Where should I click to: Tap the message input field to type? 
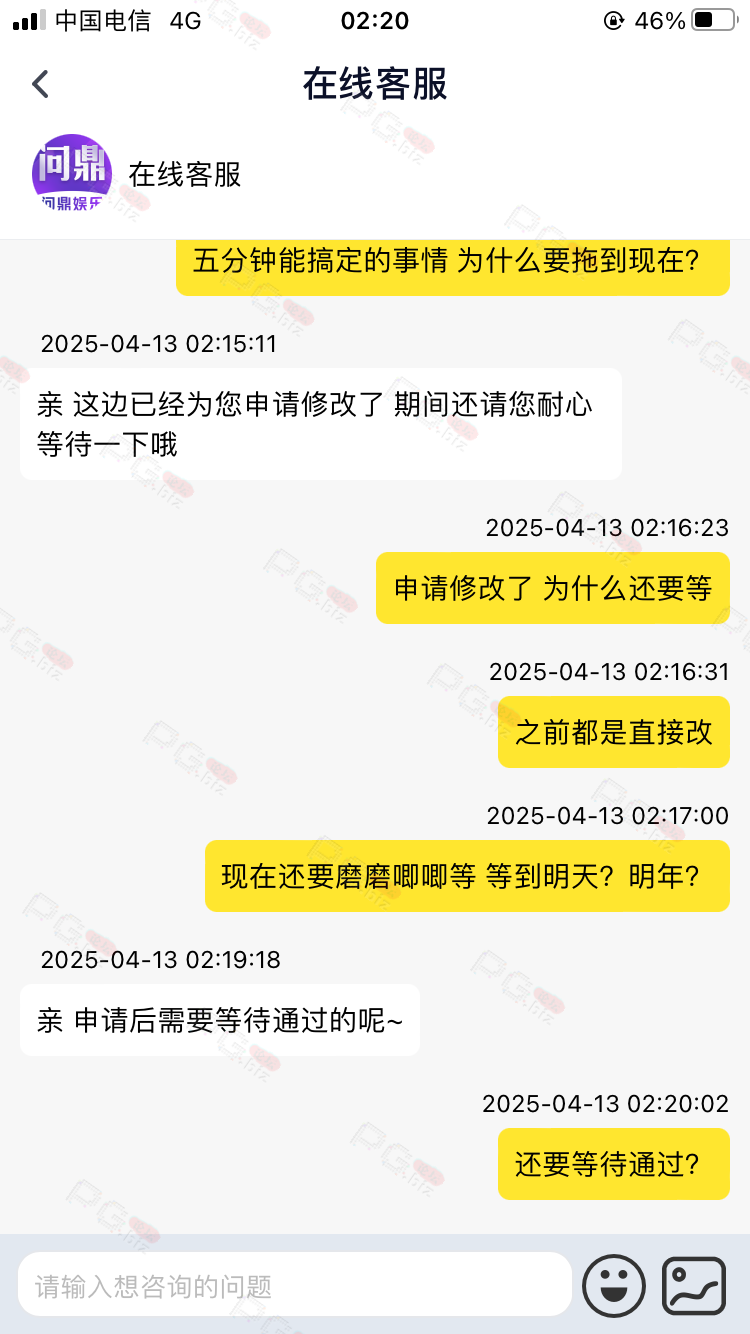(x=295, y=1285)
